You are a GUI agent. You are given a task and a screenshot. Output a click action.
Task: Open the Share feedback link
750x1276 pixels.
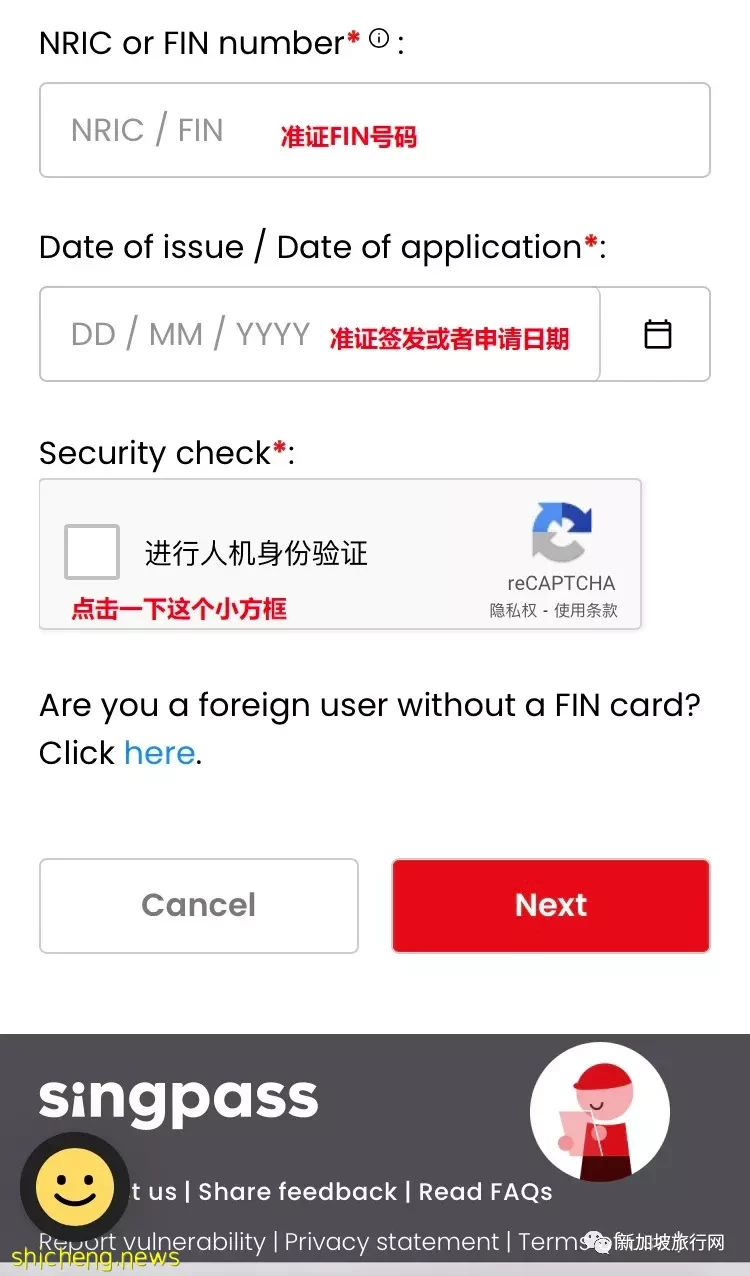pyautogui.click(x=297, y=1192)
